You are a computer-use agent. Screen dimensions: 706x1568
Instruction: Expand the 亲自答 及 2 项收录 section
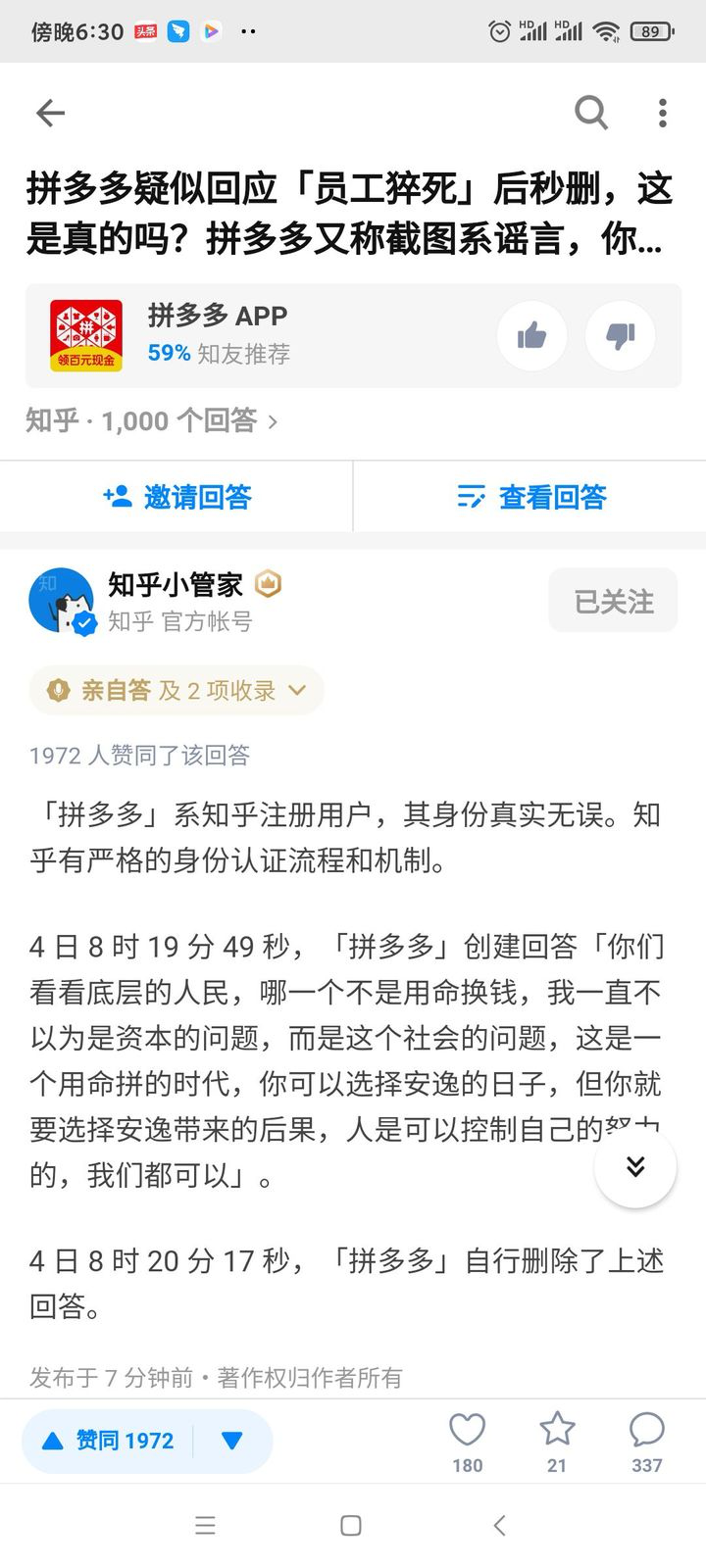tap(176, 690)
